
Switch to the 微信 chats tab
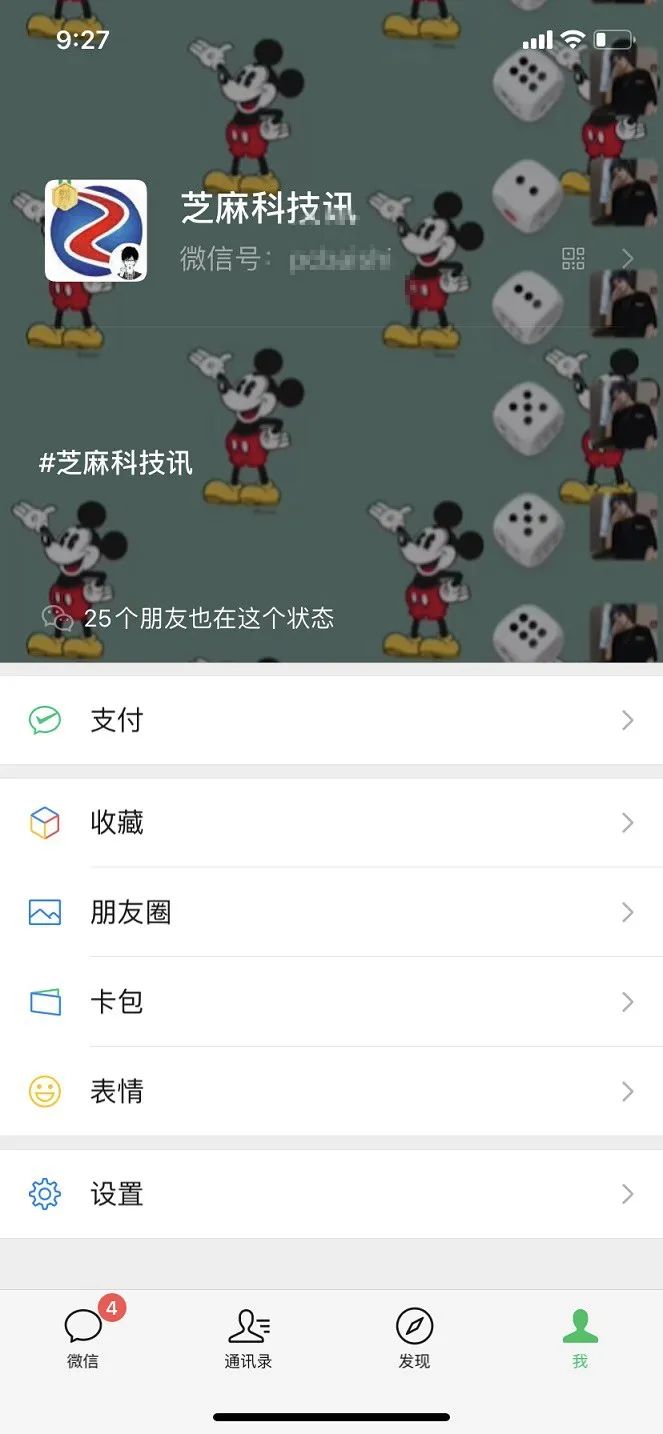(x=83, y=1338)
